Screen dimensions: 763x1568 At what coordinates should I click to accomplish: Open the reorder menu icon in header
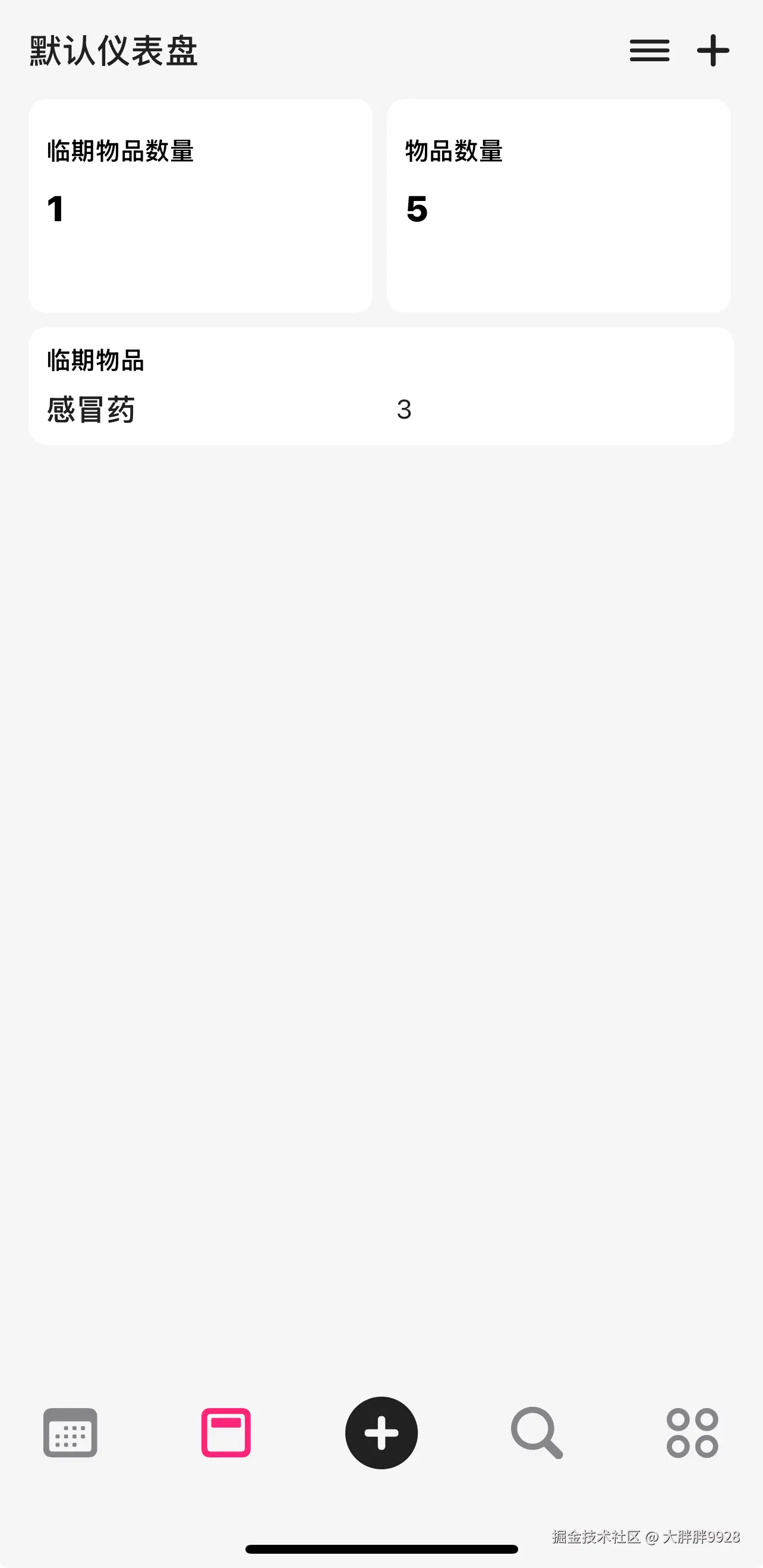(x=650, y=51)
